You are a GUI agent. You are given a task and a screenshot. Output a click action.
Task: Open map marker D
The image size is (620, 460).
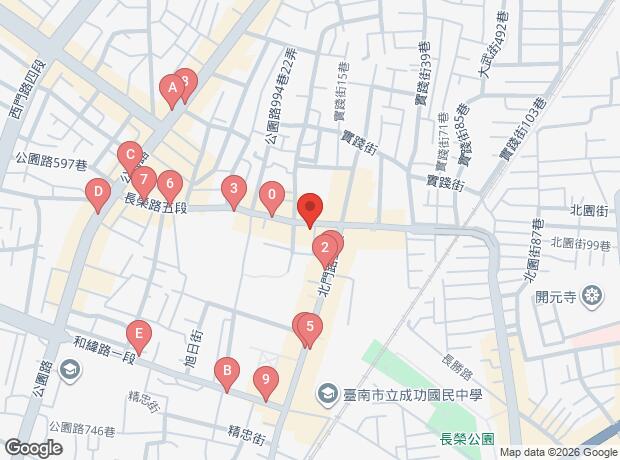click(x=98, y=195)
